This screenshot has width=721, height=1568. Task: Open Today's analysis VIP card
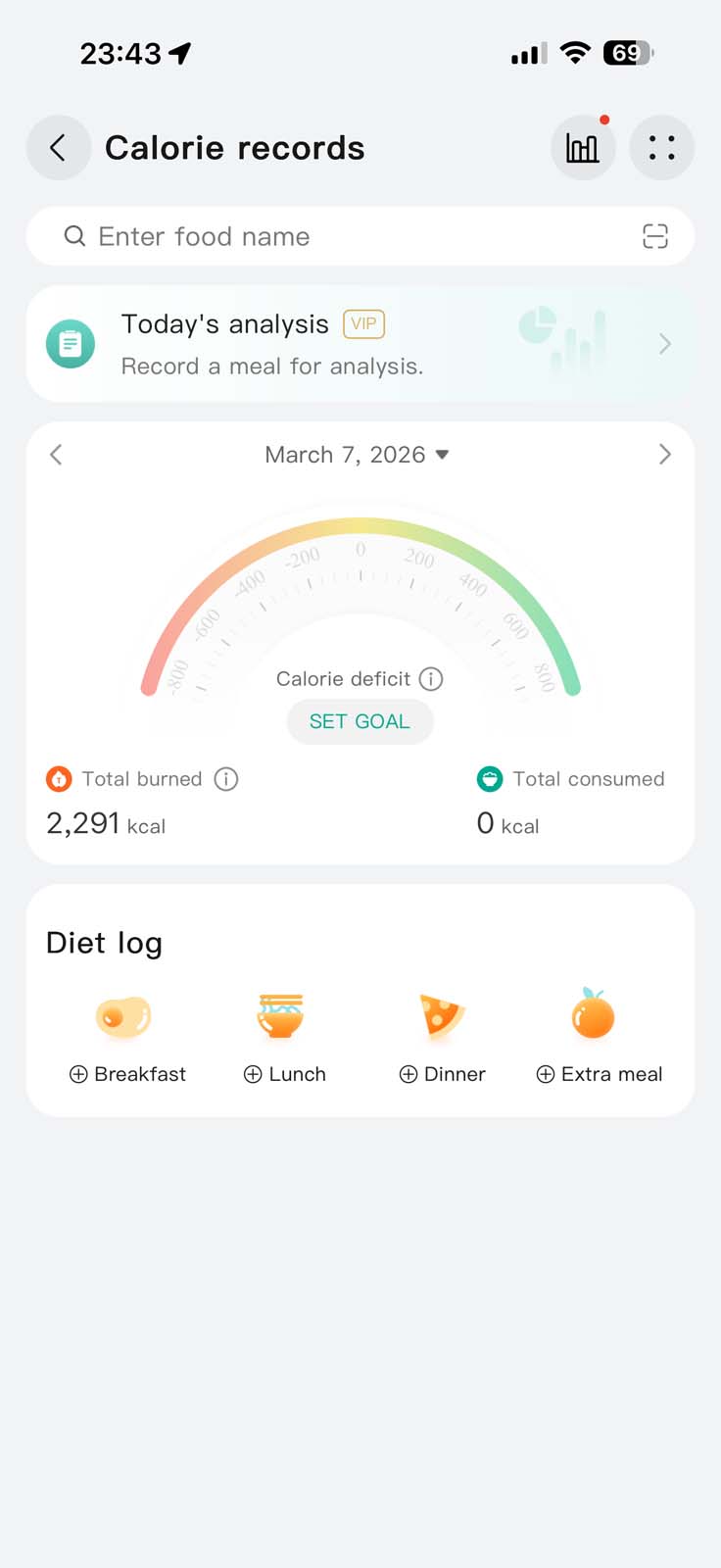[x=360, y=344]
